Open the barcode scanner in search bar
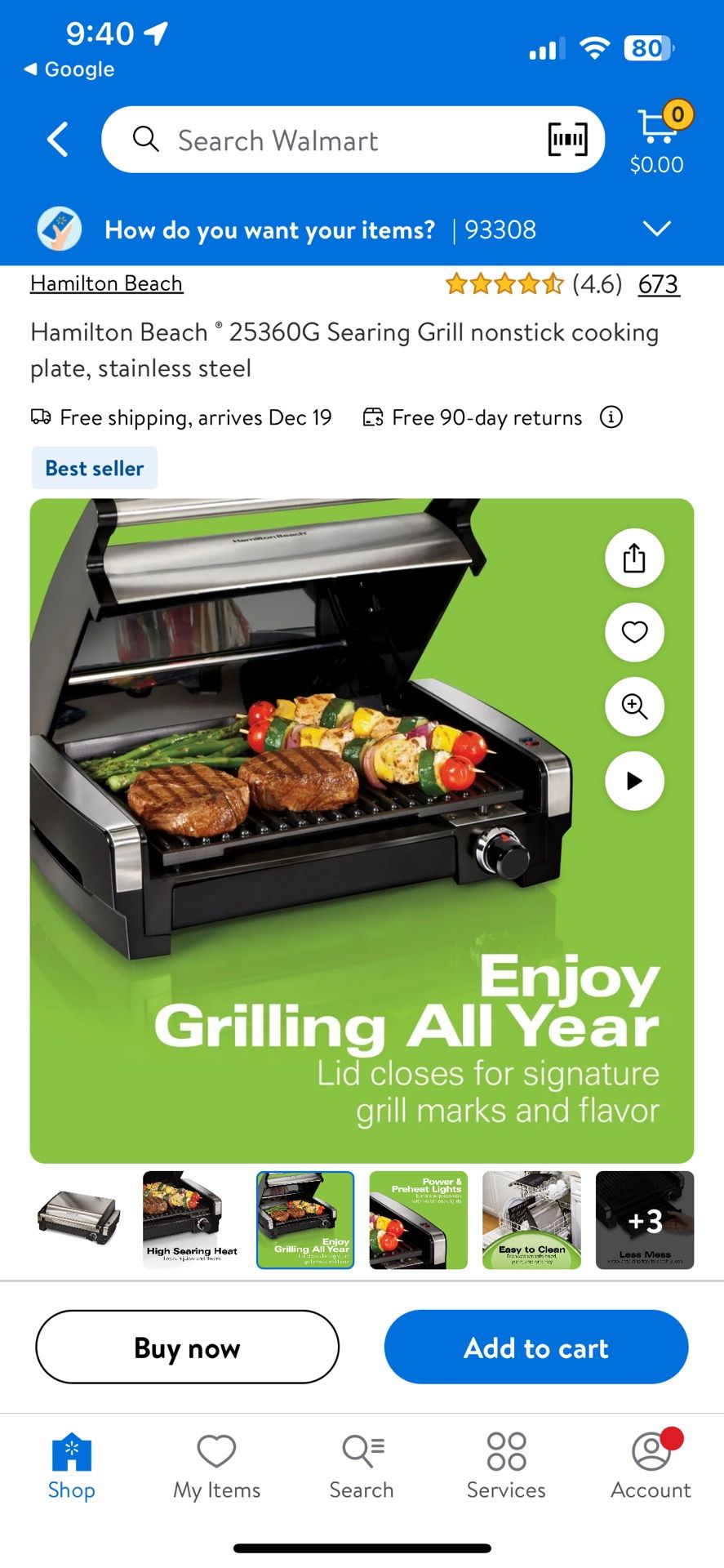The image size is (724, 1568). pos(567,140)
